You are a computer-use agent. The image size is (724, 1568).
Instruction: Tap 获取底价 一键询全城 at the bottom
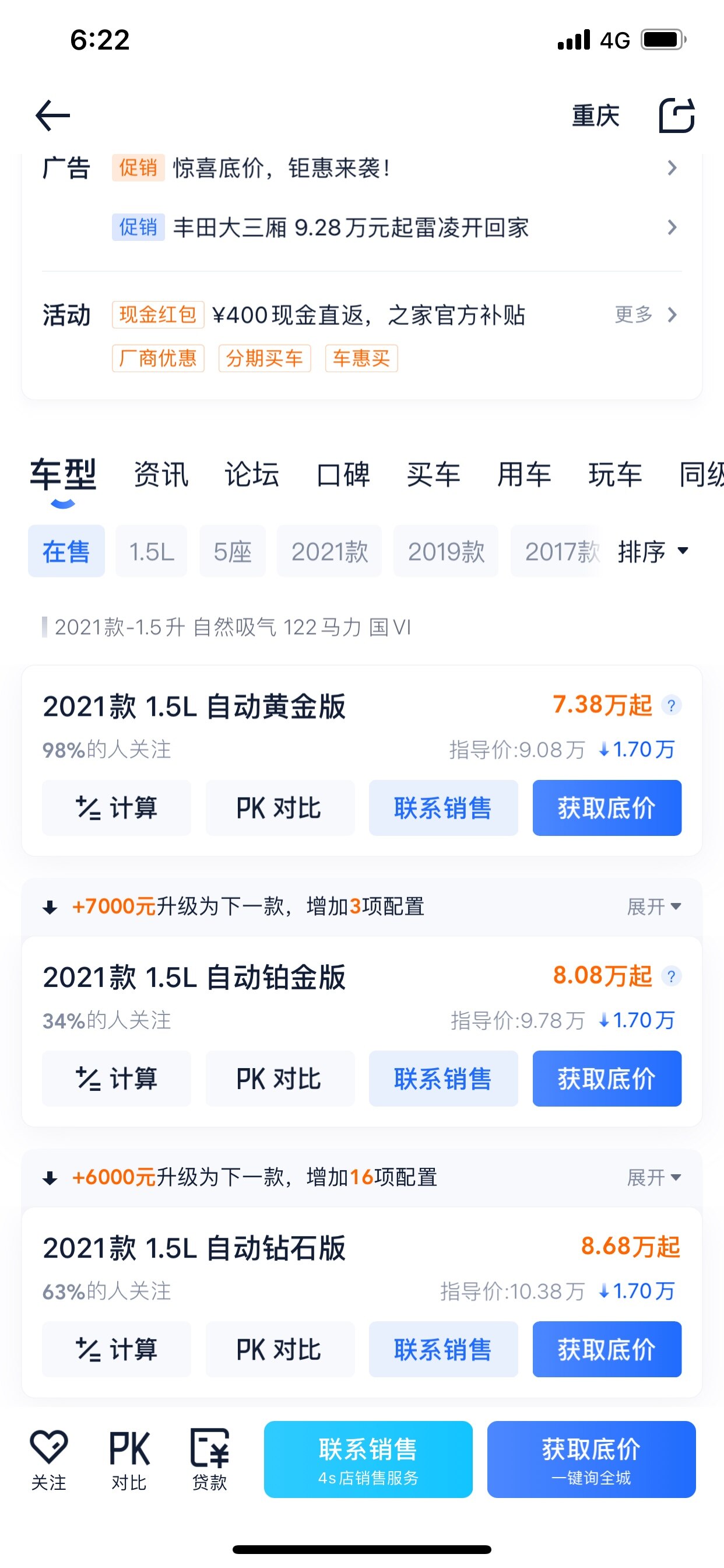(591, 1459)
